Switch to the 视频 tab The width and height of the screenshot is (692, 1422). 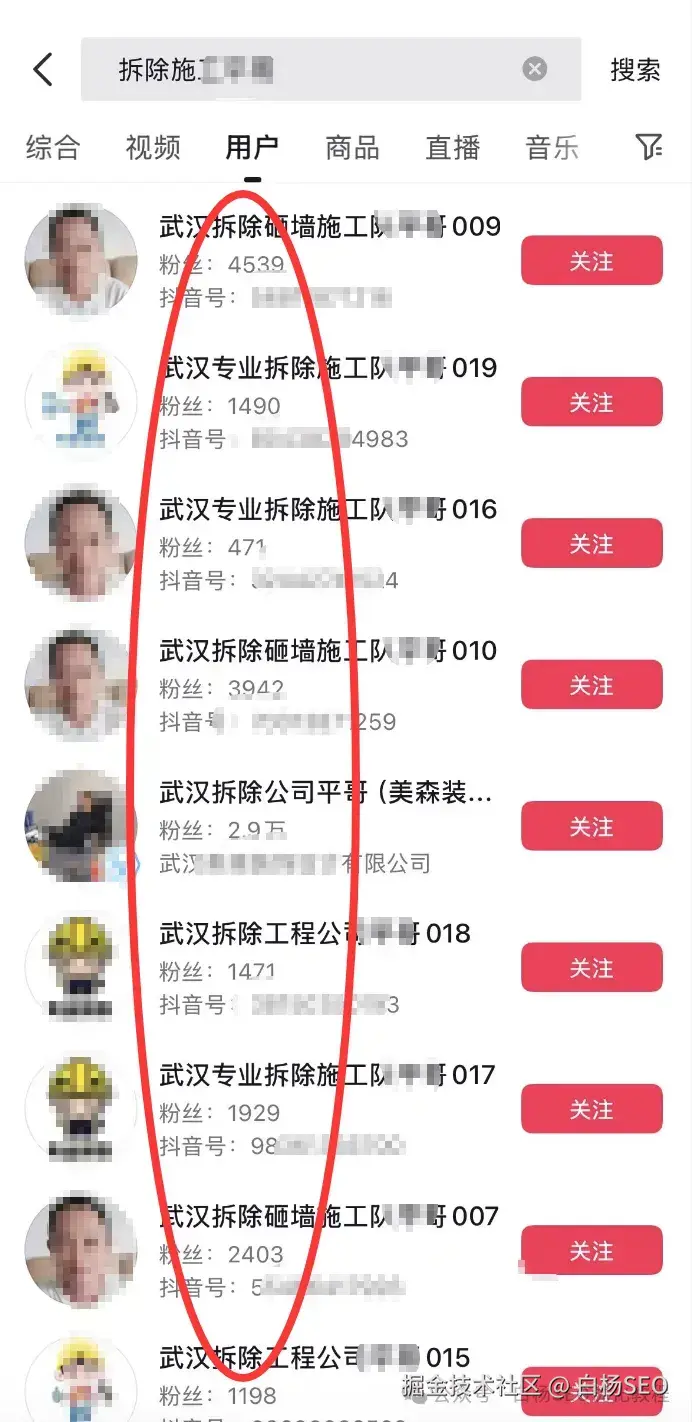tap(152, 148)
